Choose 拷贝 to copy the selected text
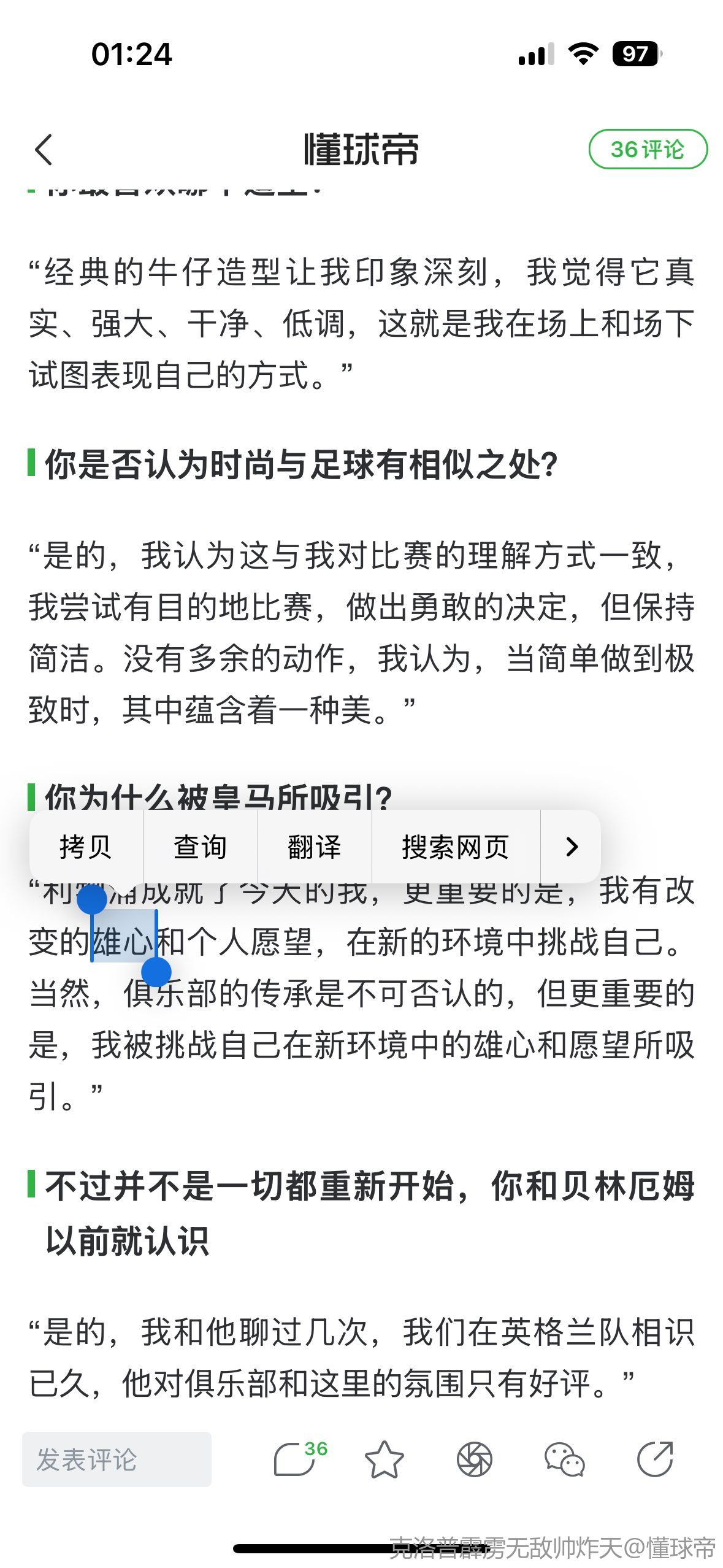723x1568 pixels. 86,847
